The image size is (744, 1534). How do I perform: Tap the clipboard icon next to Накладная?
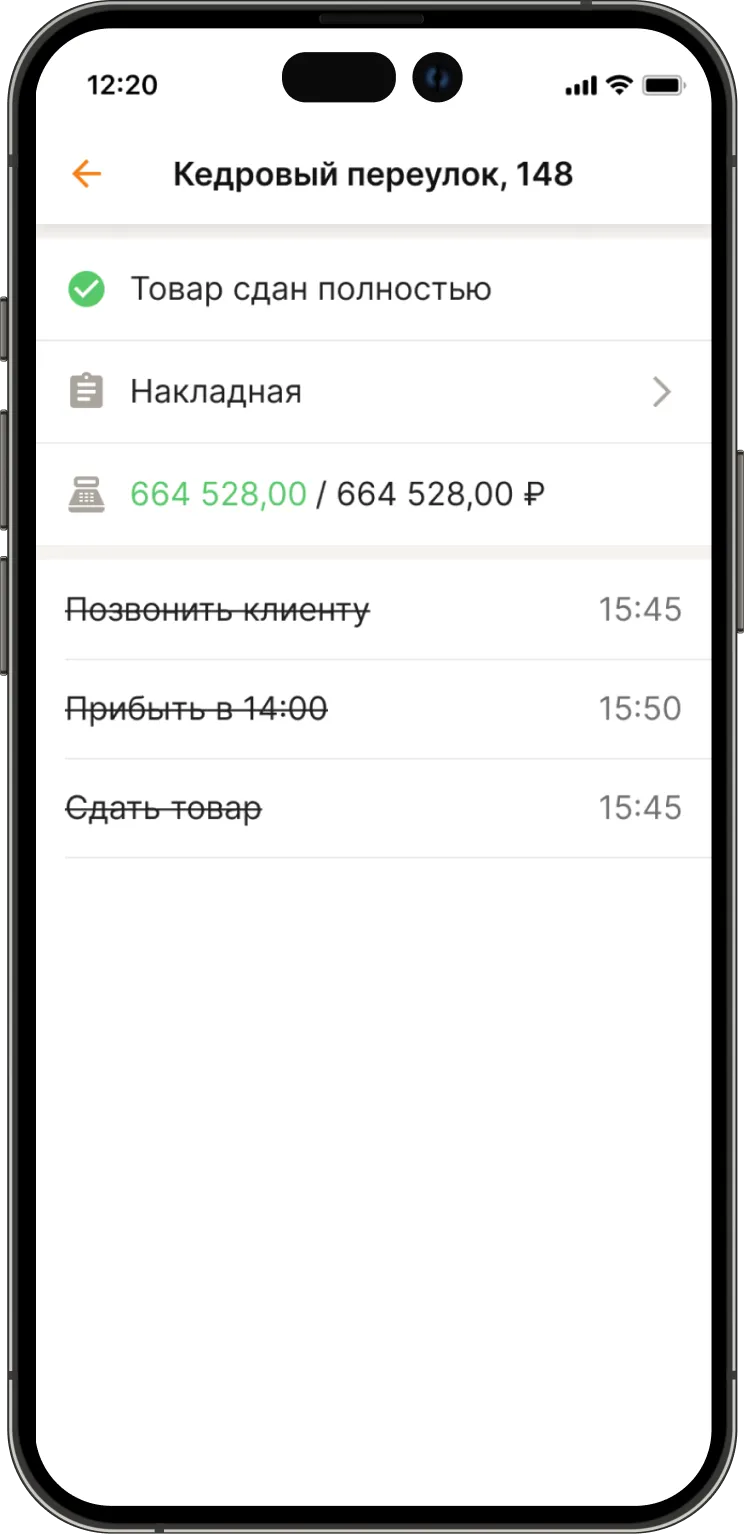point(87,391)
